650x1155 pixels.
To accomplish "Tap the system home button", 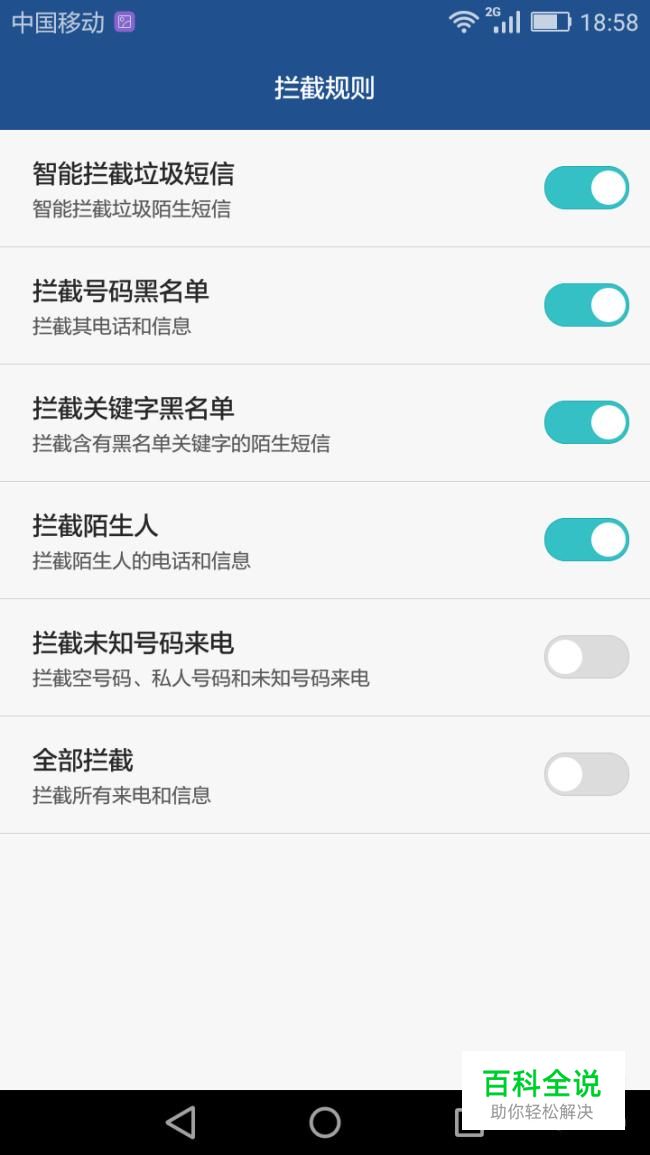I will [325, 1122].
